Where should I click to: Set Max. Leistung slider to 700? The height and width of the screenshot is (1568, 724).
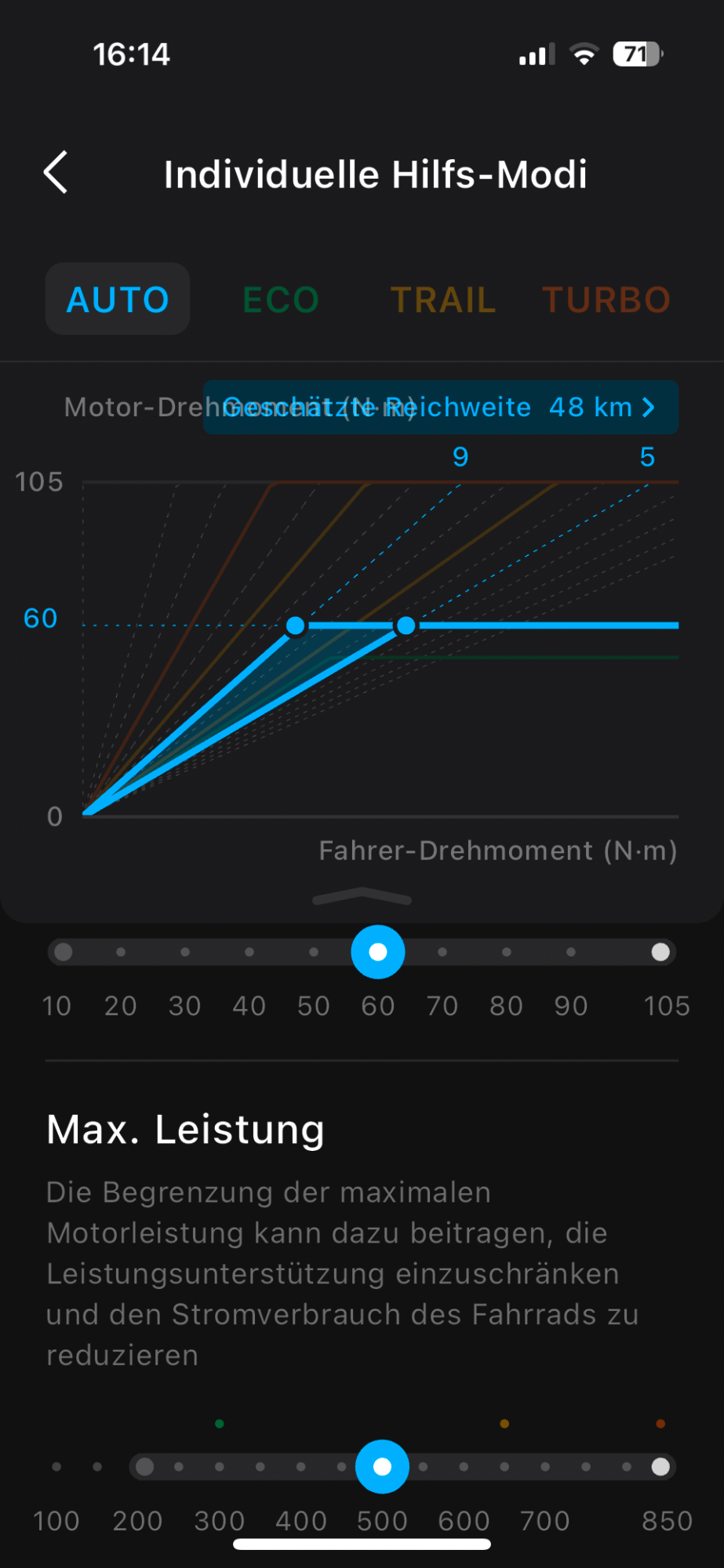coord(545,1466)
